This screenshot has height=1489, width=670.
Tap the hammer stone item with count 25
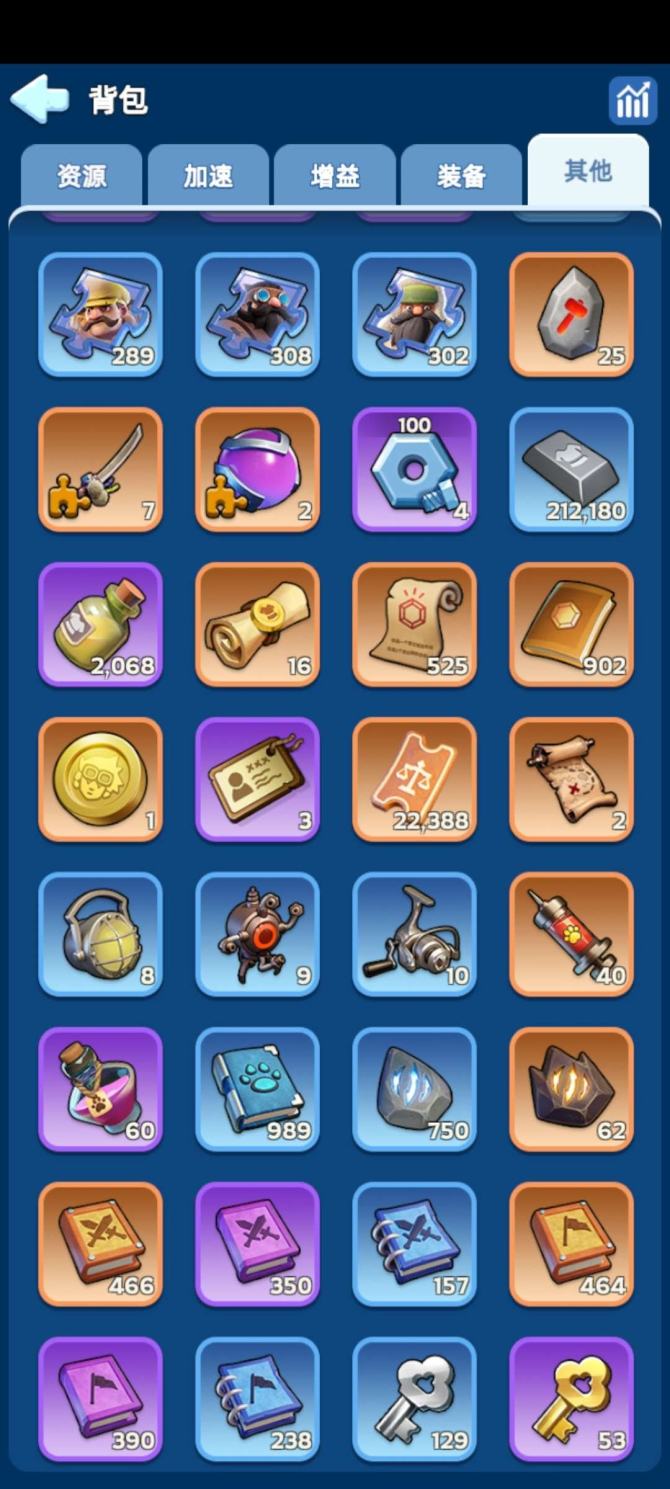pyautogui.click(x=571, y=314)
